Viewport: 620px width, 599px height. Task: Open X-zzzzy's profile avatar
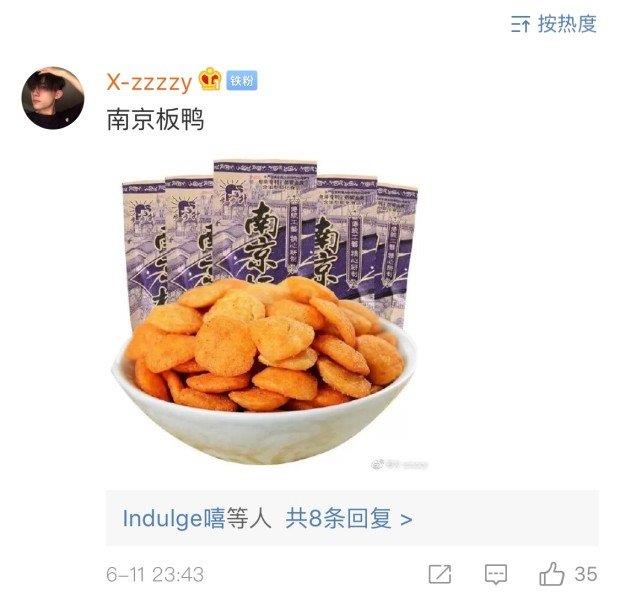[53, 98]
